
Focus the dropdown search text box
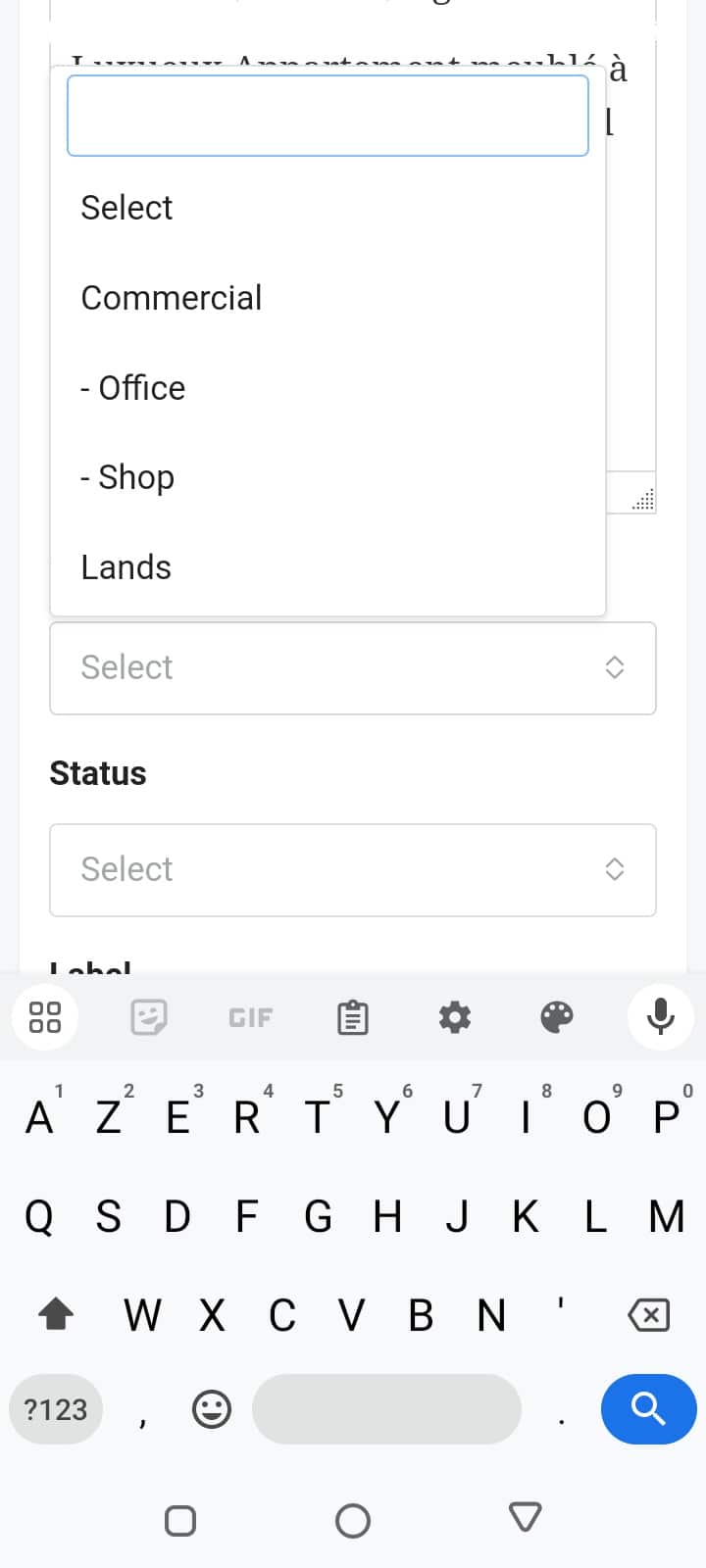pos(328,116)
